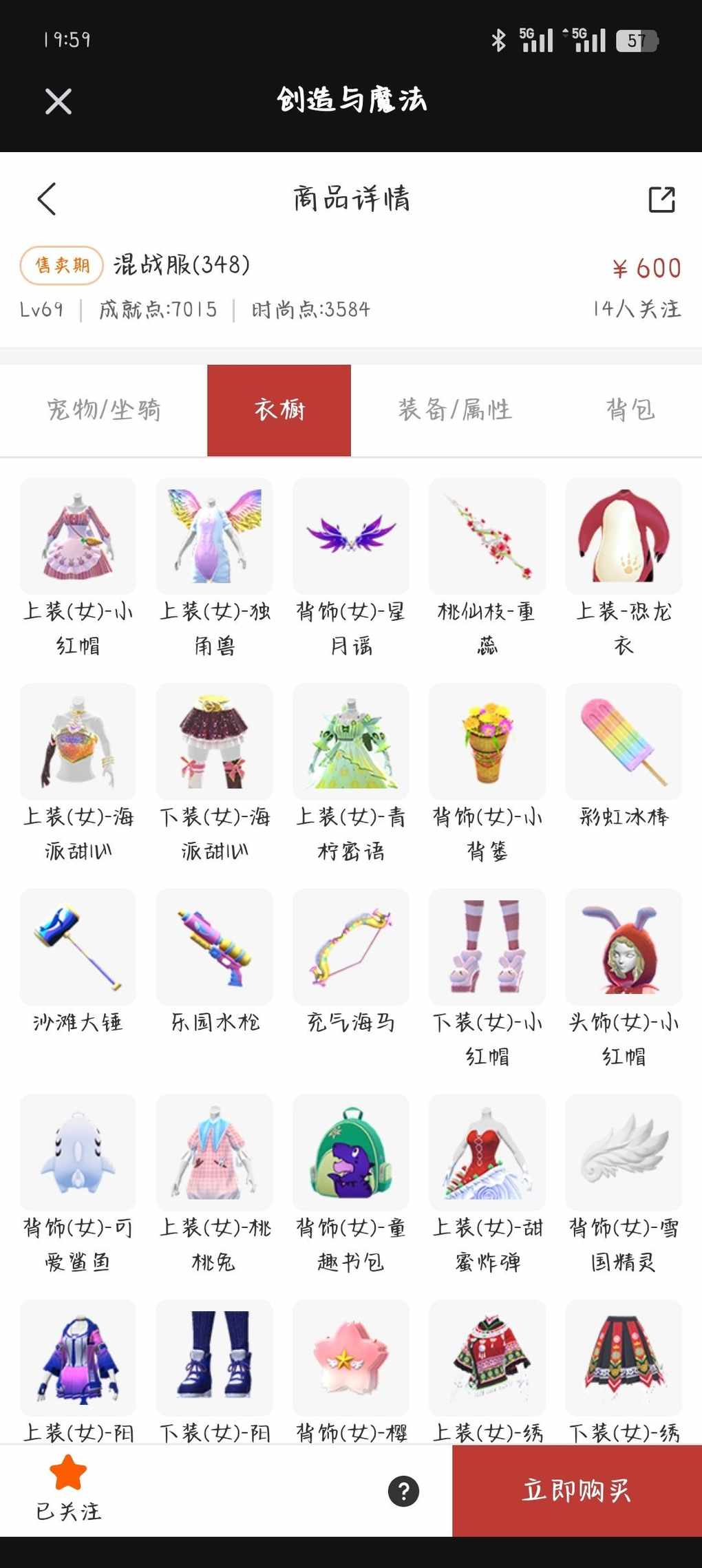Open the 上装(女)-甜蜜炸弹 dress

(487, 1152)
